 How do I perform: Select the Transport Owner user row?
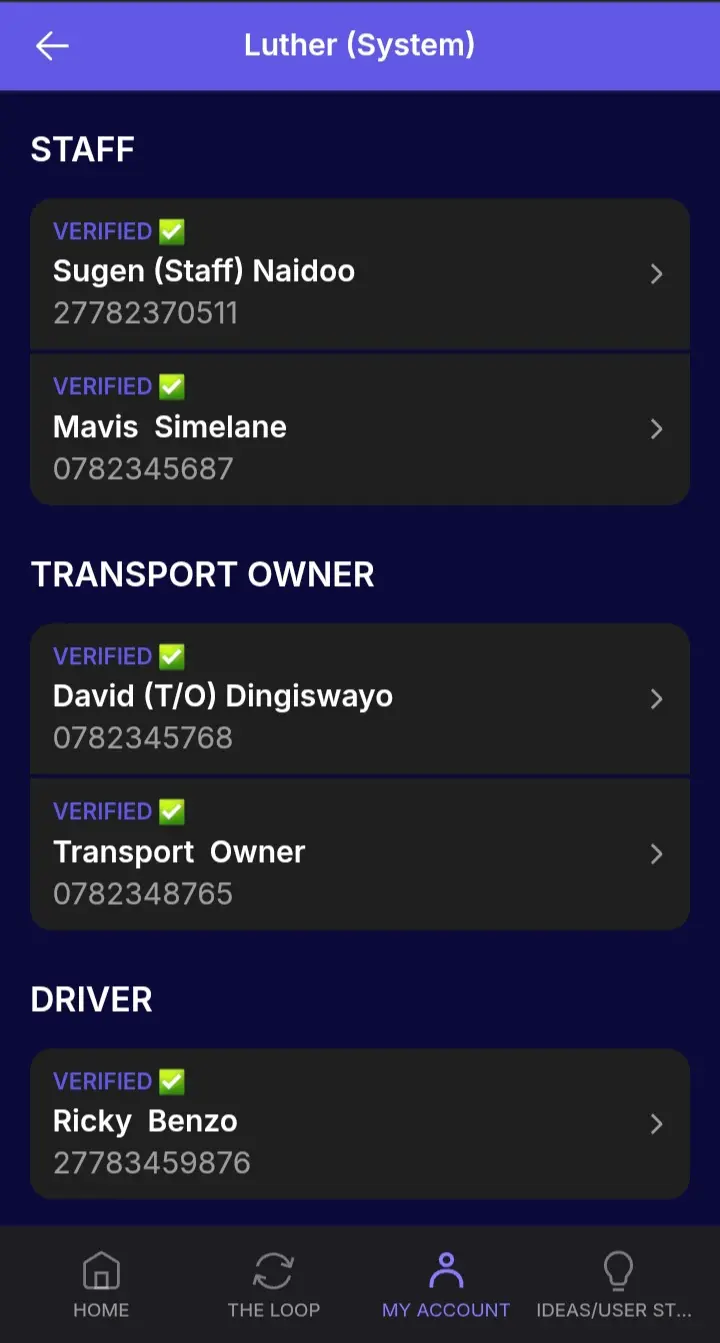pos(360,854)
